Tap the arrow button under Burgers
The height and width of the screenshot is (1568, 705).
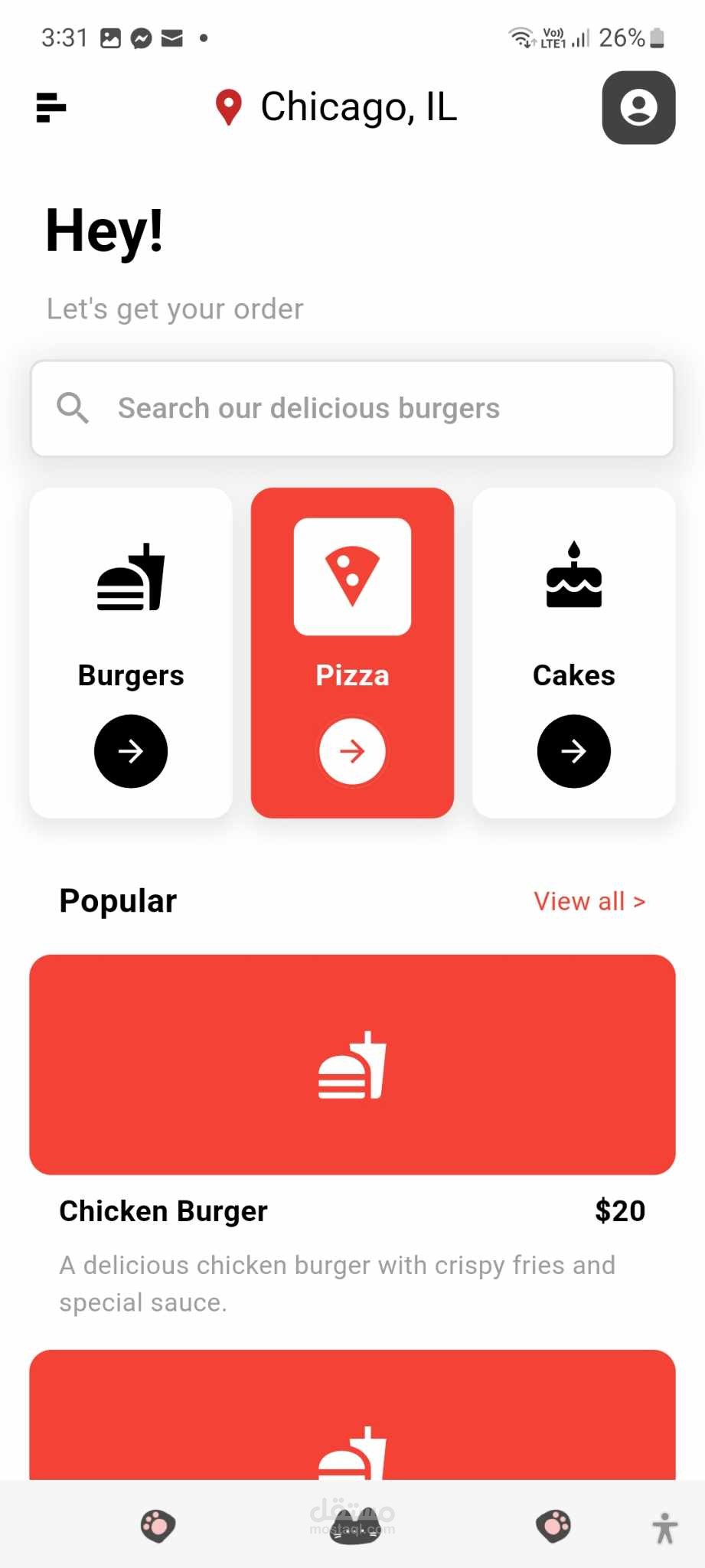(131, 751)
